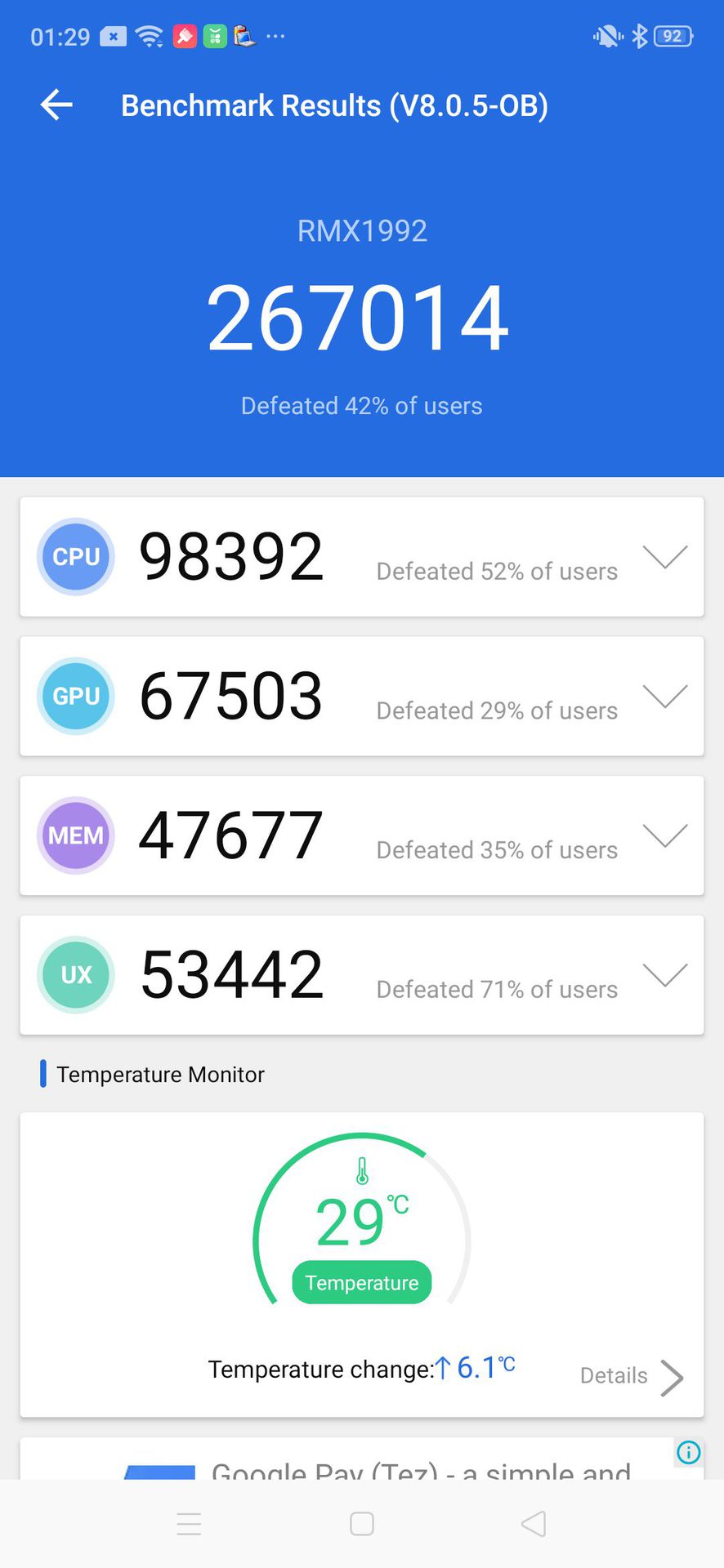
Task: Go to the home screen
Action: click(x=362, y=1524)
